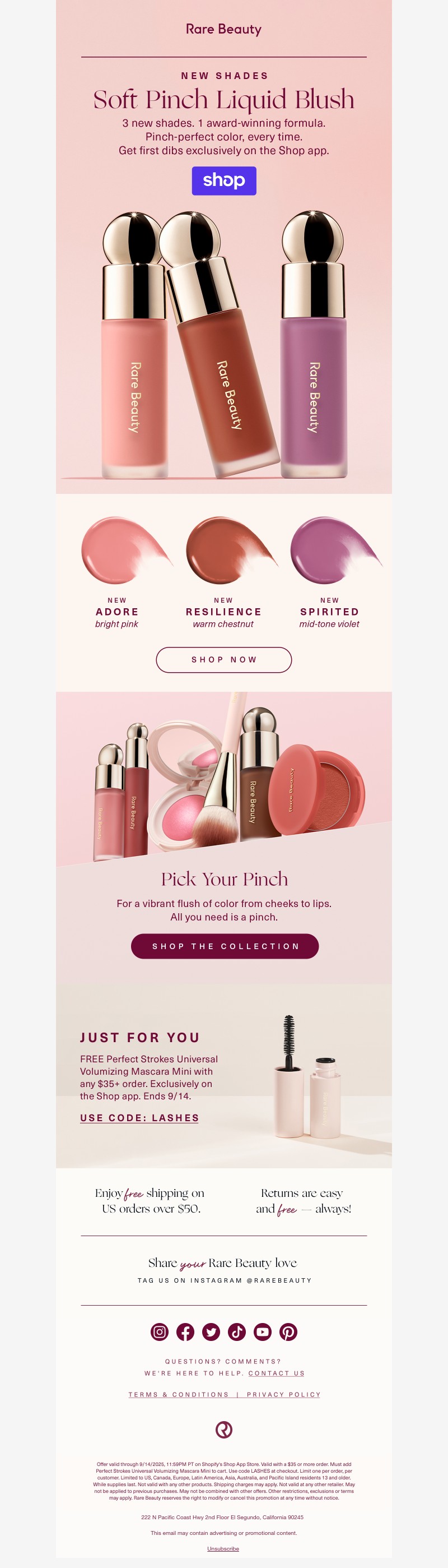The image size is (448, 1568).
Task: Go to the TikTok icon
Action: 237,1332
